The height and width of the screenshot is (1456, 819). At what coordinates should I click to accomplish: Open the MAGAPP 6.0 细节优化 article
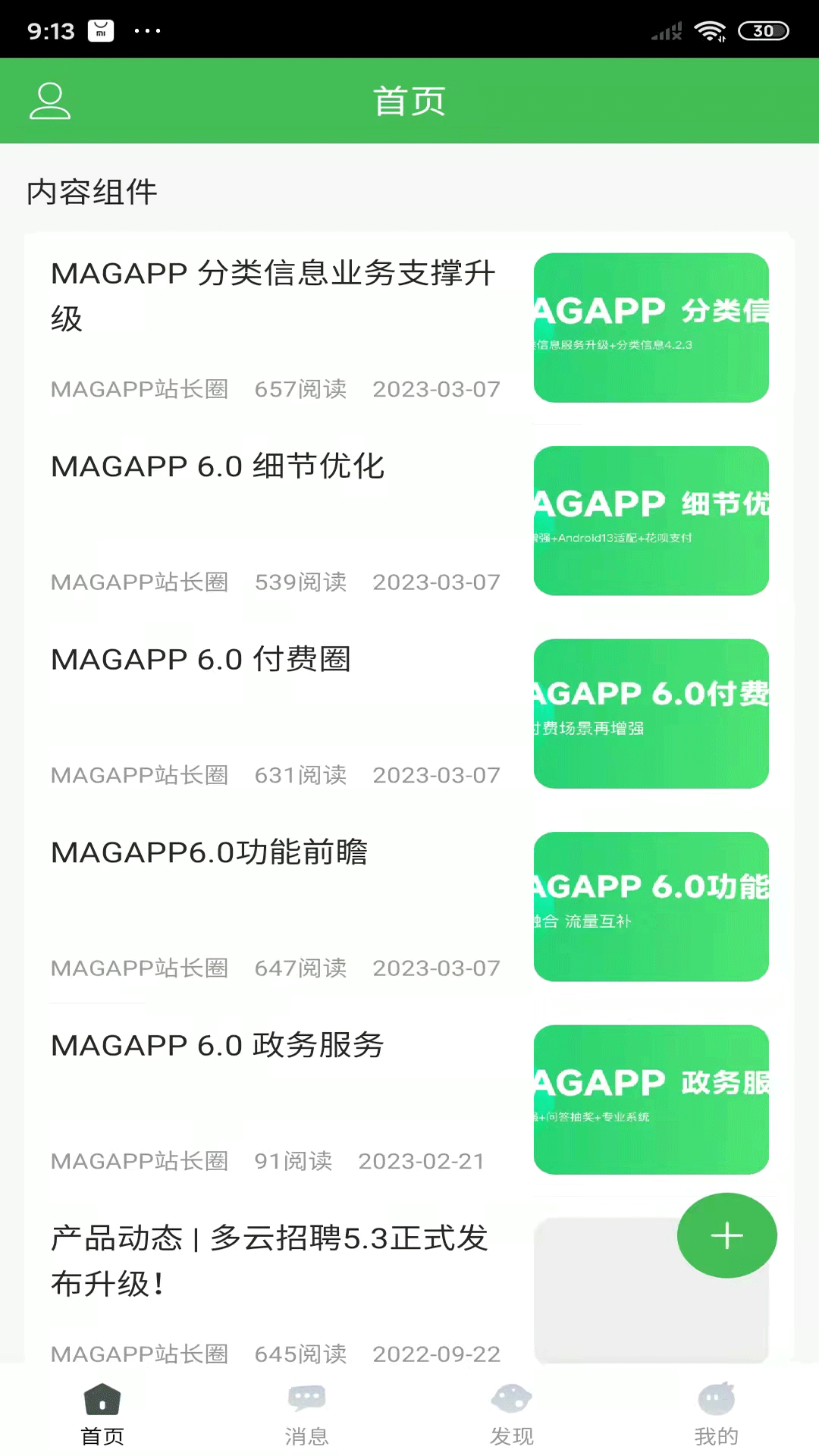coord(218,467)
